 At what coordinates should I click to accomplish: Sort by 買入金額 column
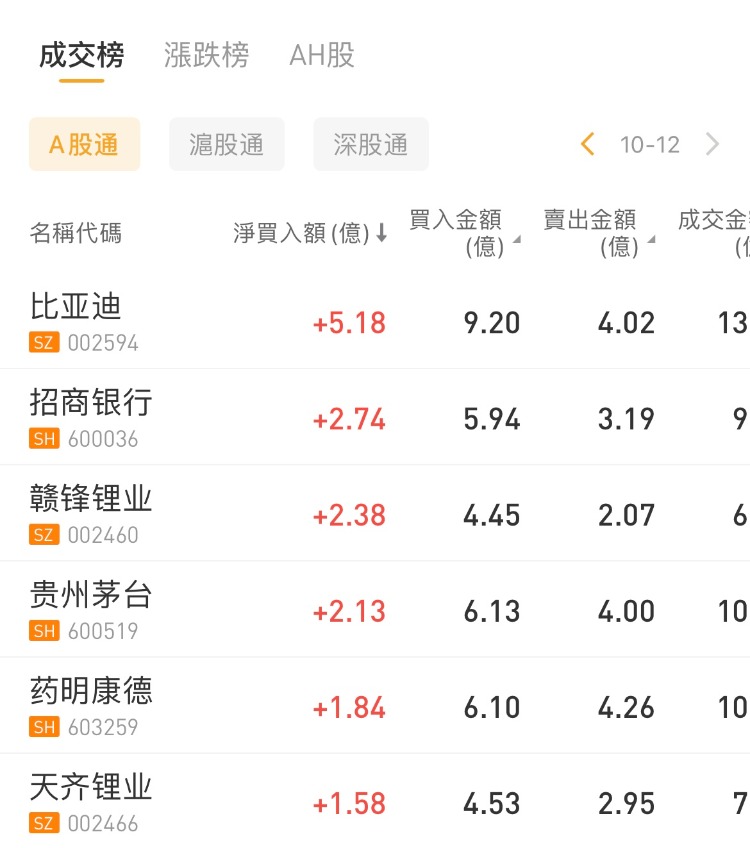tap(465, 232)
